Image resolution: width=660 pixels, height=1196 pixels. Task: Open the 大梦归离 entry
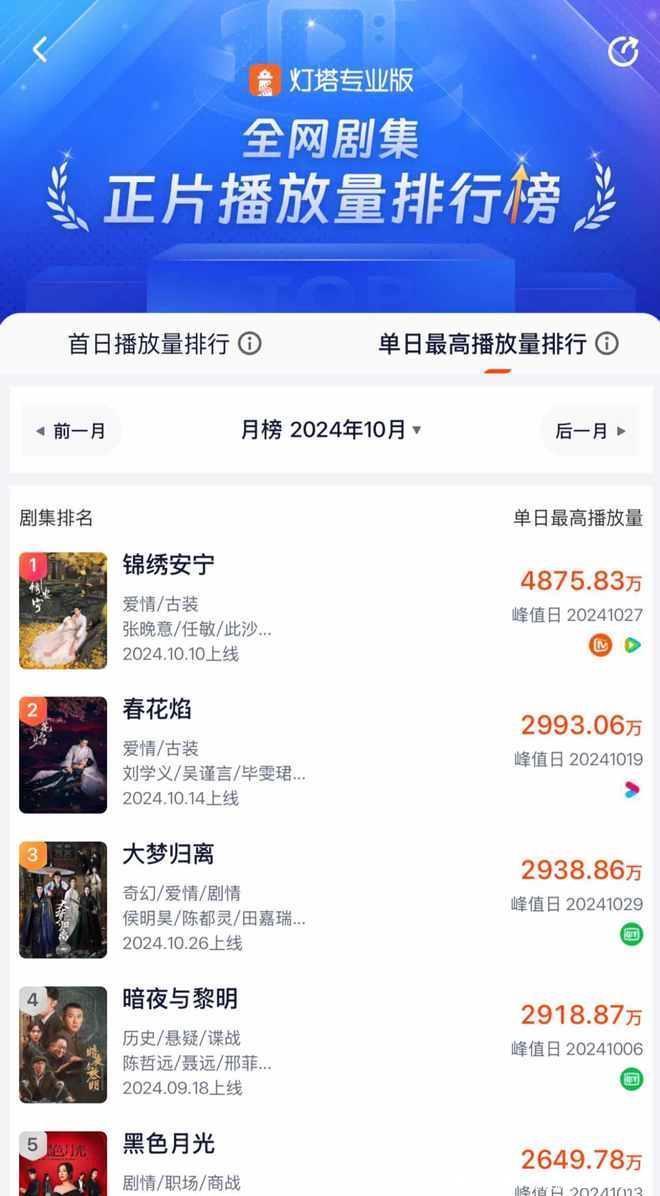(x=168, y=855)
